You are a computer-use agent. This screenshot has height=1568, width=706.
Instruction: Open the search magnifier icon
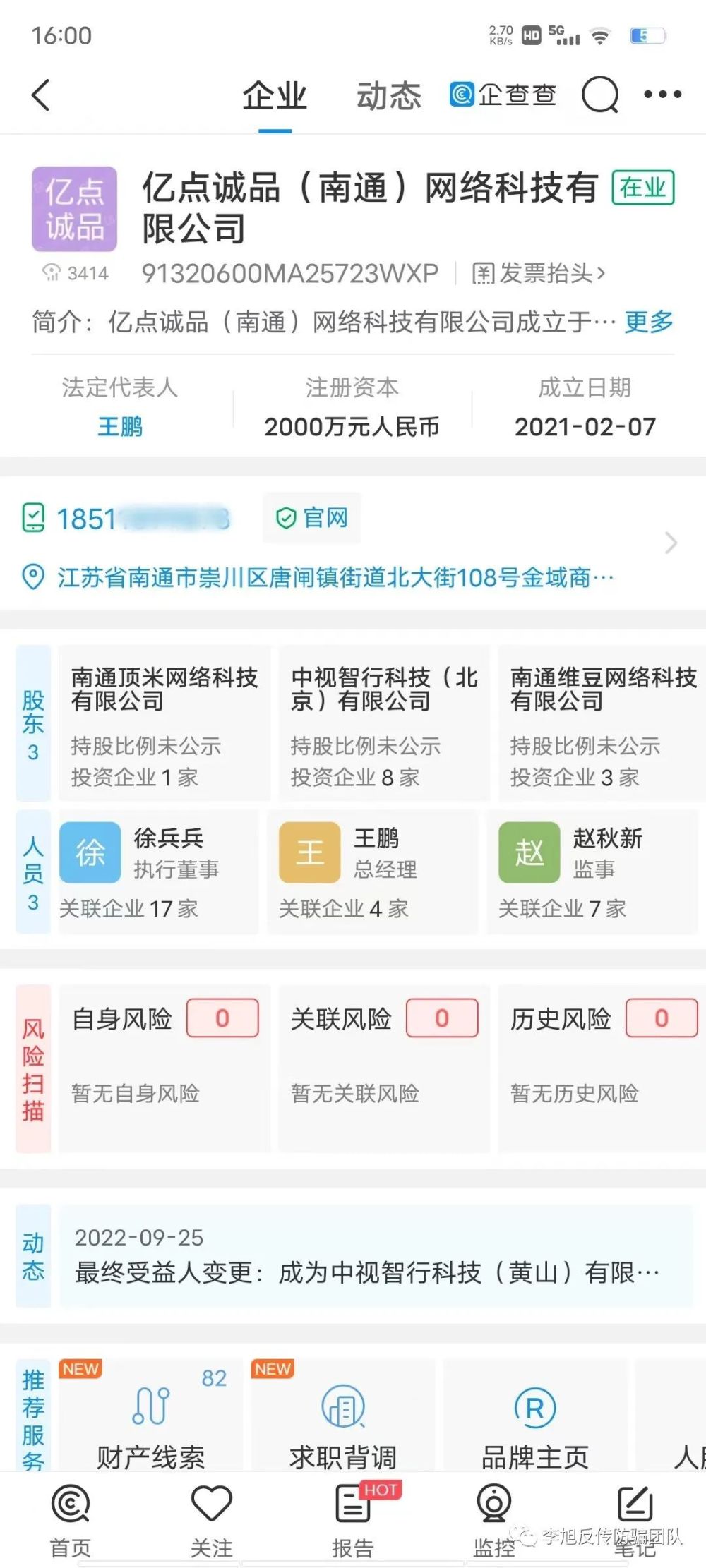[600, 95]
